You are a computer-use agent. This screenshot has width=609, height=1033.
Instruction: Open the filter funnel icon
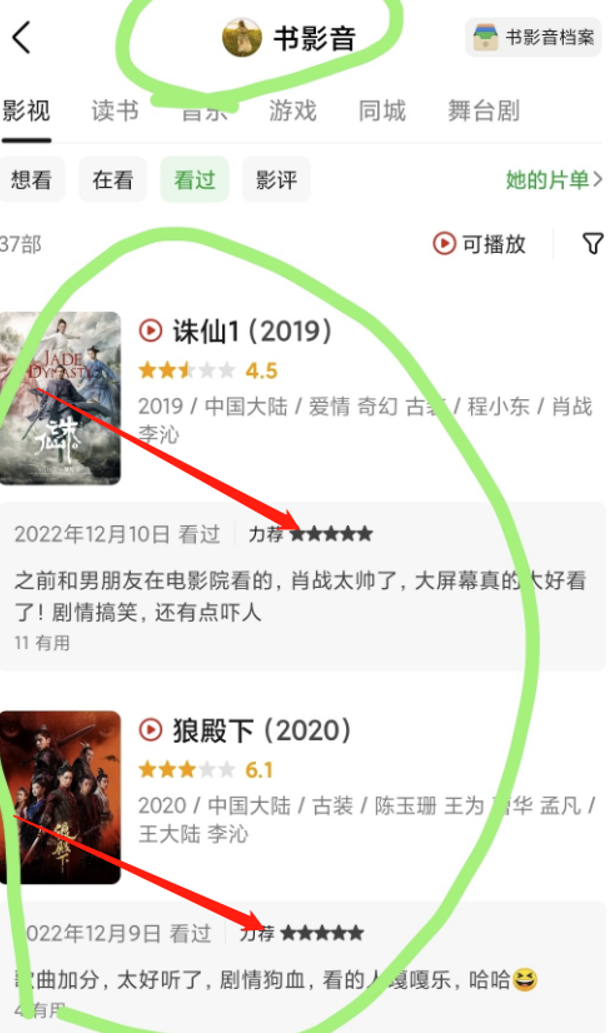[x=593, y=244]
